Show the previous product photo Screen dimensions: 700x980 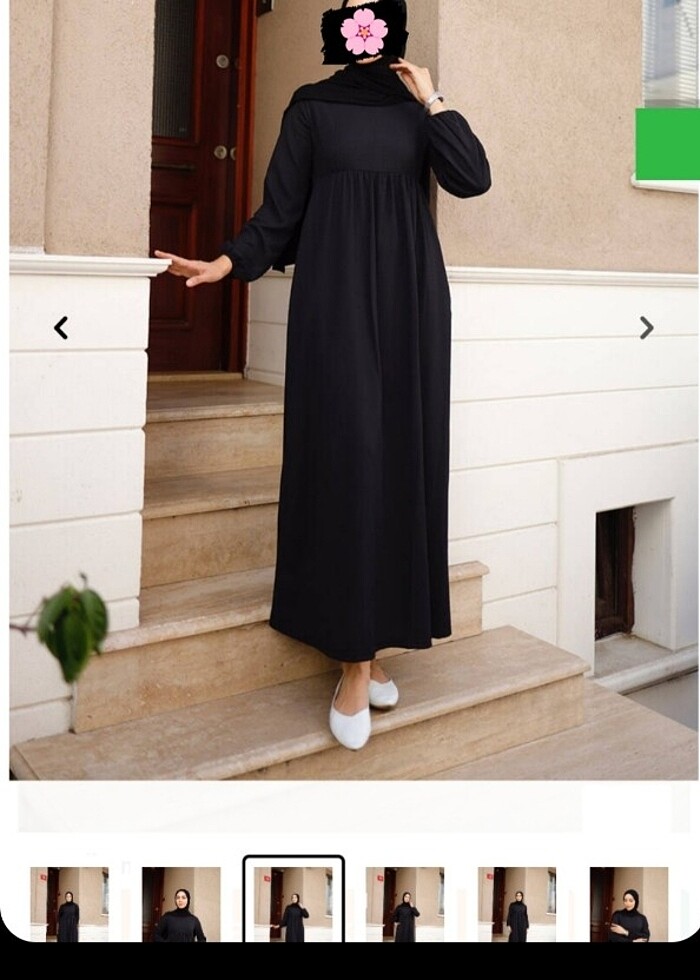click(61, 327)
